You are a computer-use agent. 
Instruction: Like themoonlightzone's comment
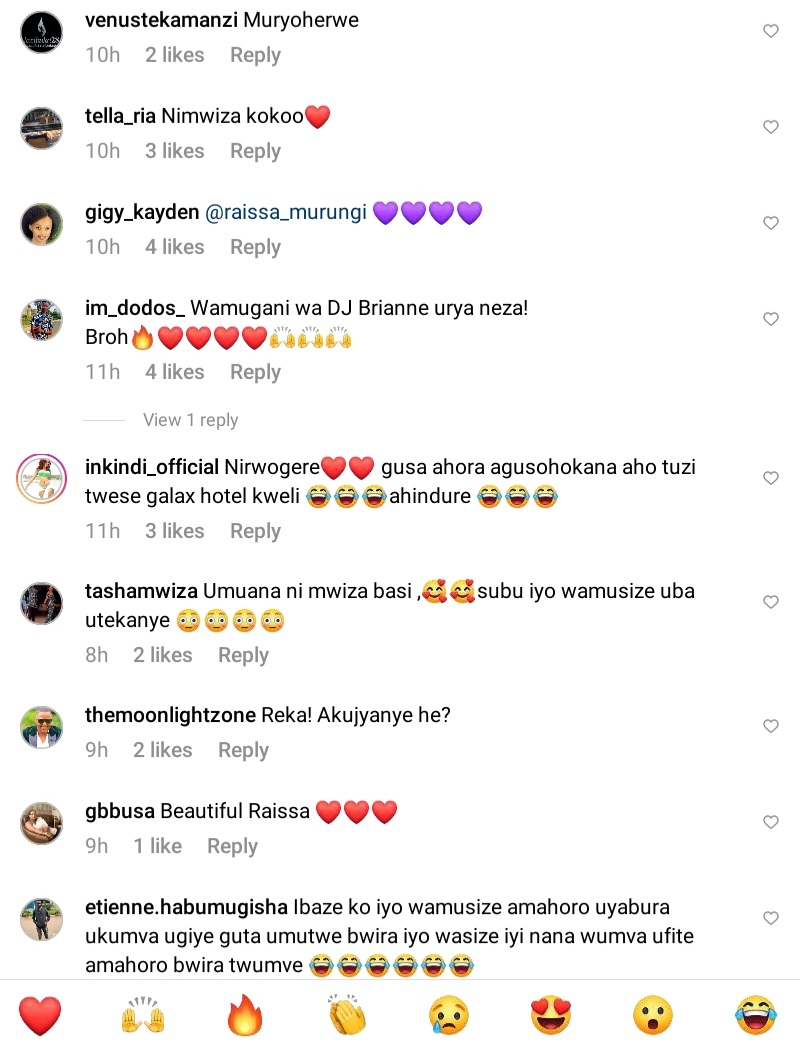click(x=771, y=726)
